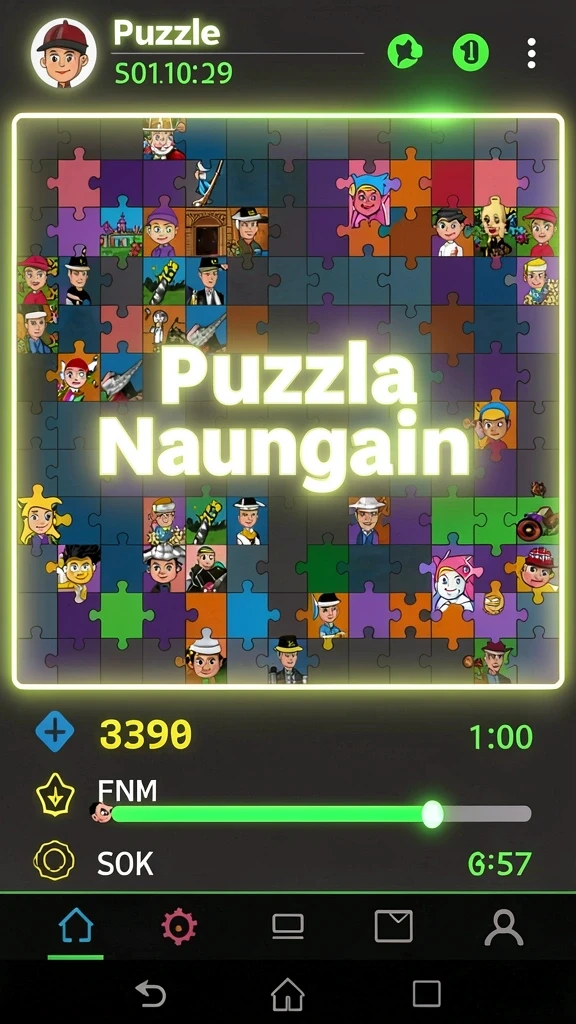Open the mail envelope tab
The width and height of the screenshot is (576, 1024).
394,926
